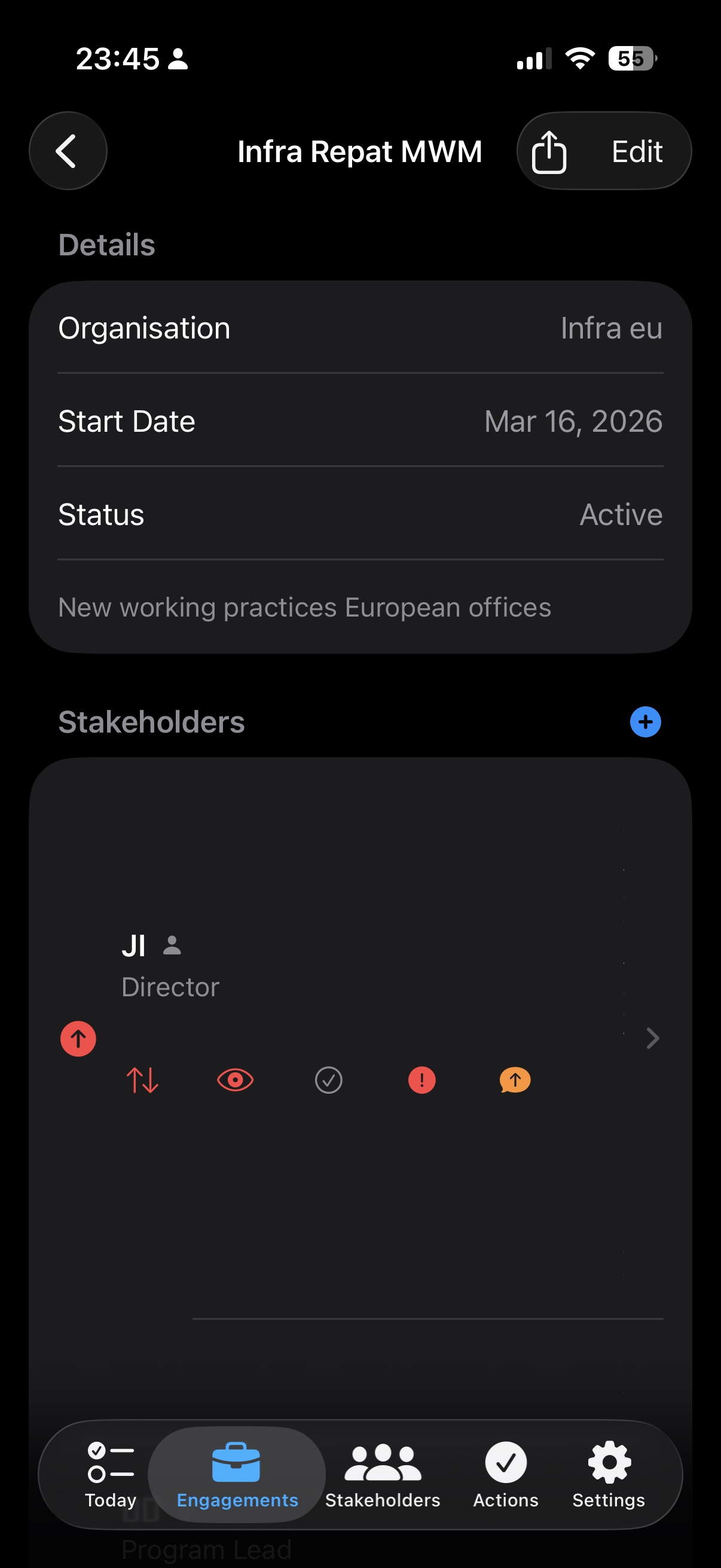This screenshot has height=1568, width=721.
Task: Open the Stakeholders tab
Action: click(x=383, y=1474)
